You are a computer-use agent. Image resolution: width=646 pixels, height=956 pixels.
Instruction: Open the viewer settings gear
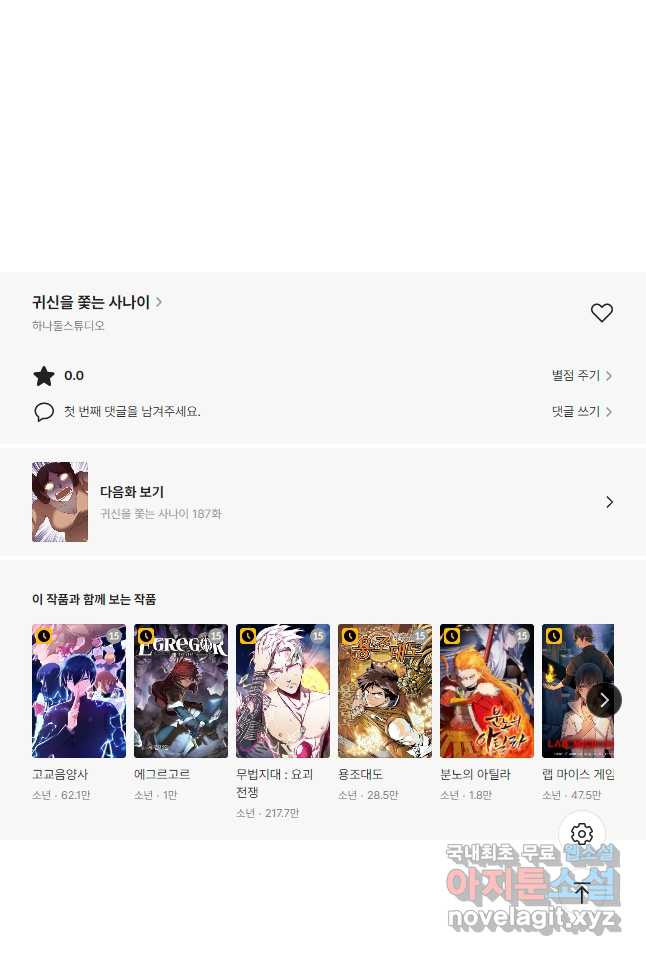(582, 834)
